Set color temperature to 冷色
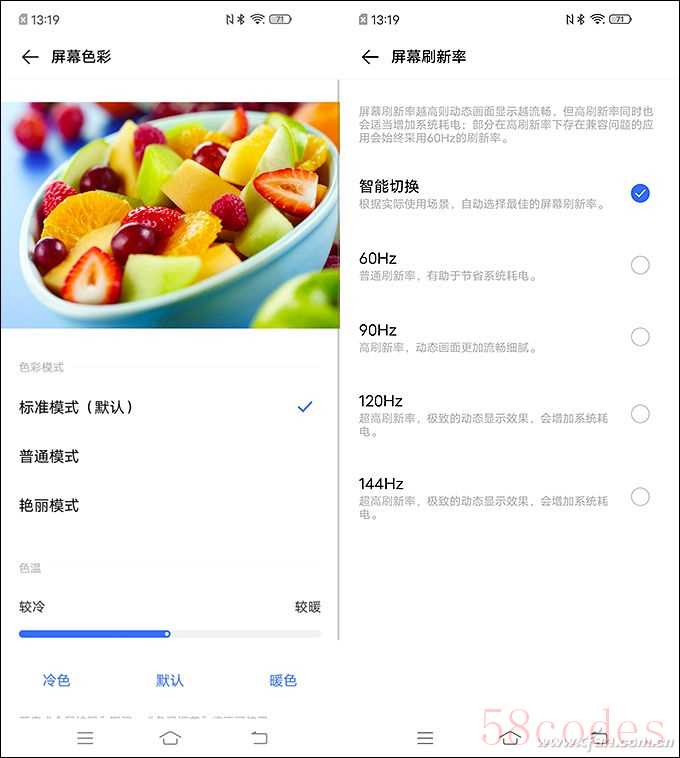The image size is (680, 758). 57,681
